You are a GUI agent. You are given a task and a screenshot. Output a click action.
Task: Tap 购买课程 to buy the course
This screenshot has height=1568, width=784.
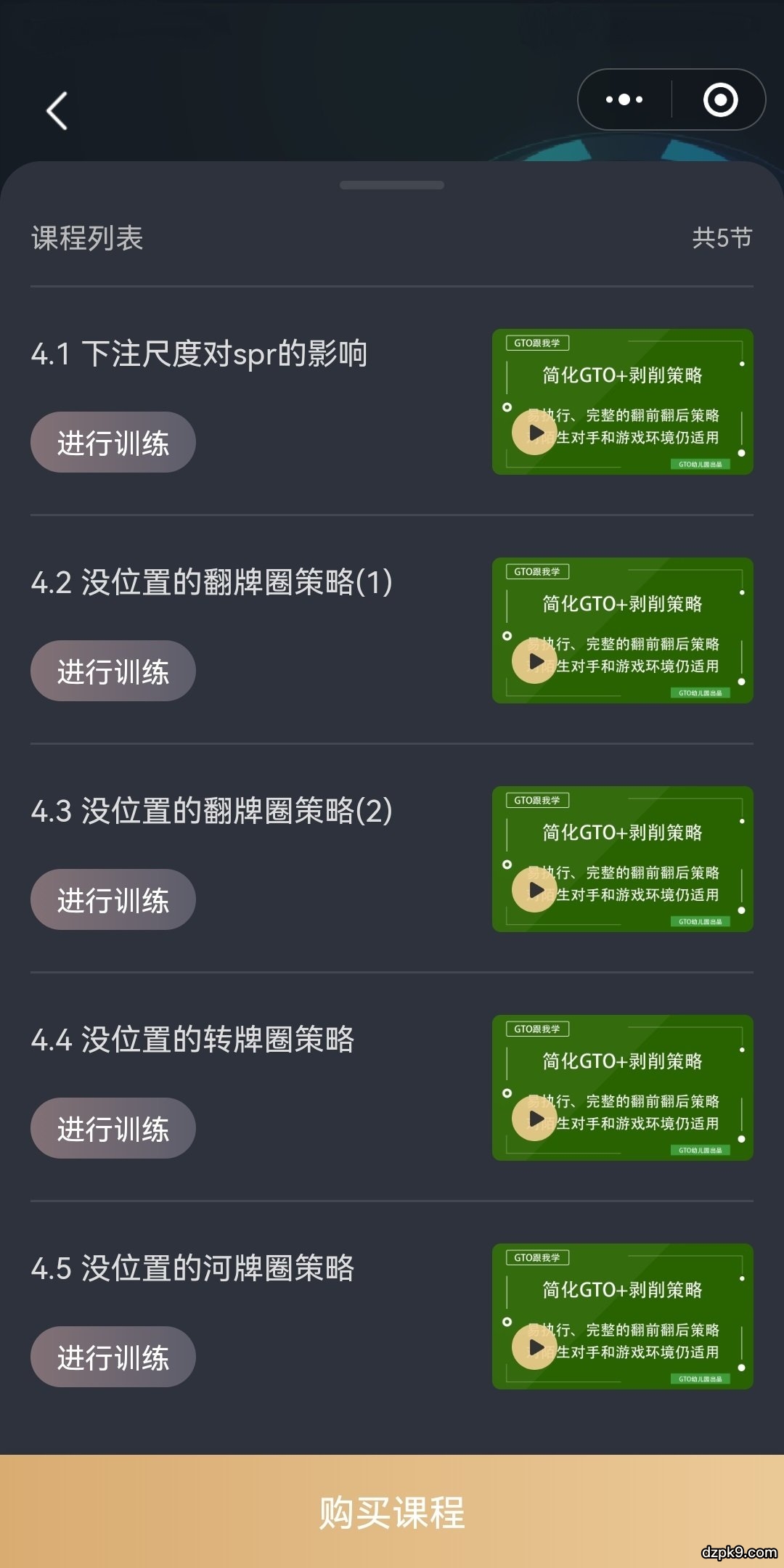(392, 1512)
